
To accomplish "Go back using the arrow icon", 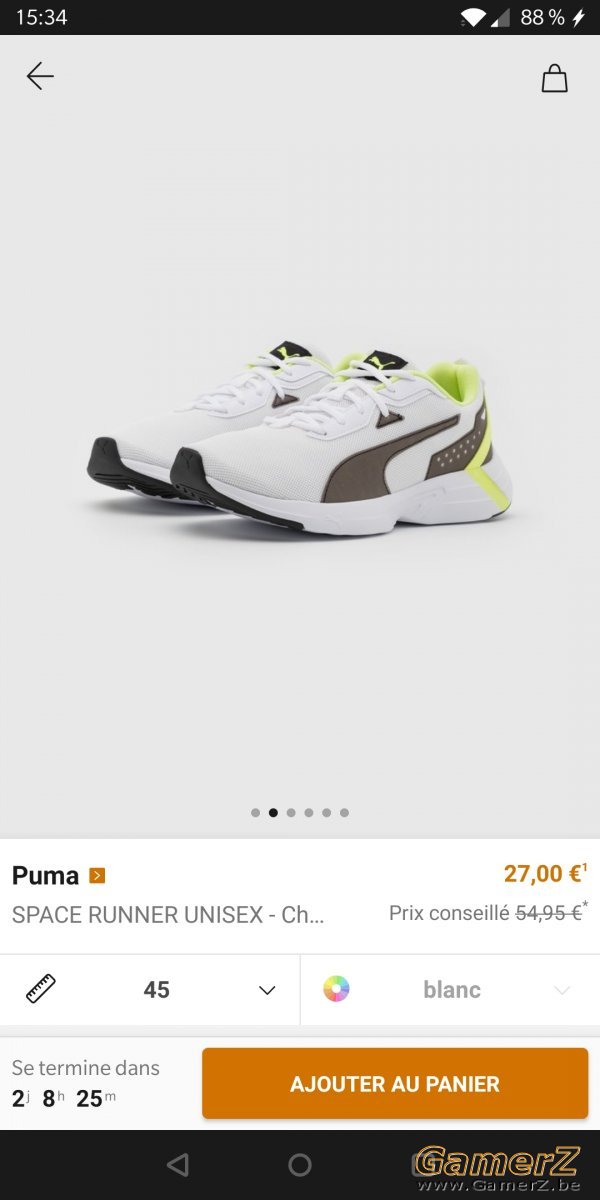I will 40,76.
